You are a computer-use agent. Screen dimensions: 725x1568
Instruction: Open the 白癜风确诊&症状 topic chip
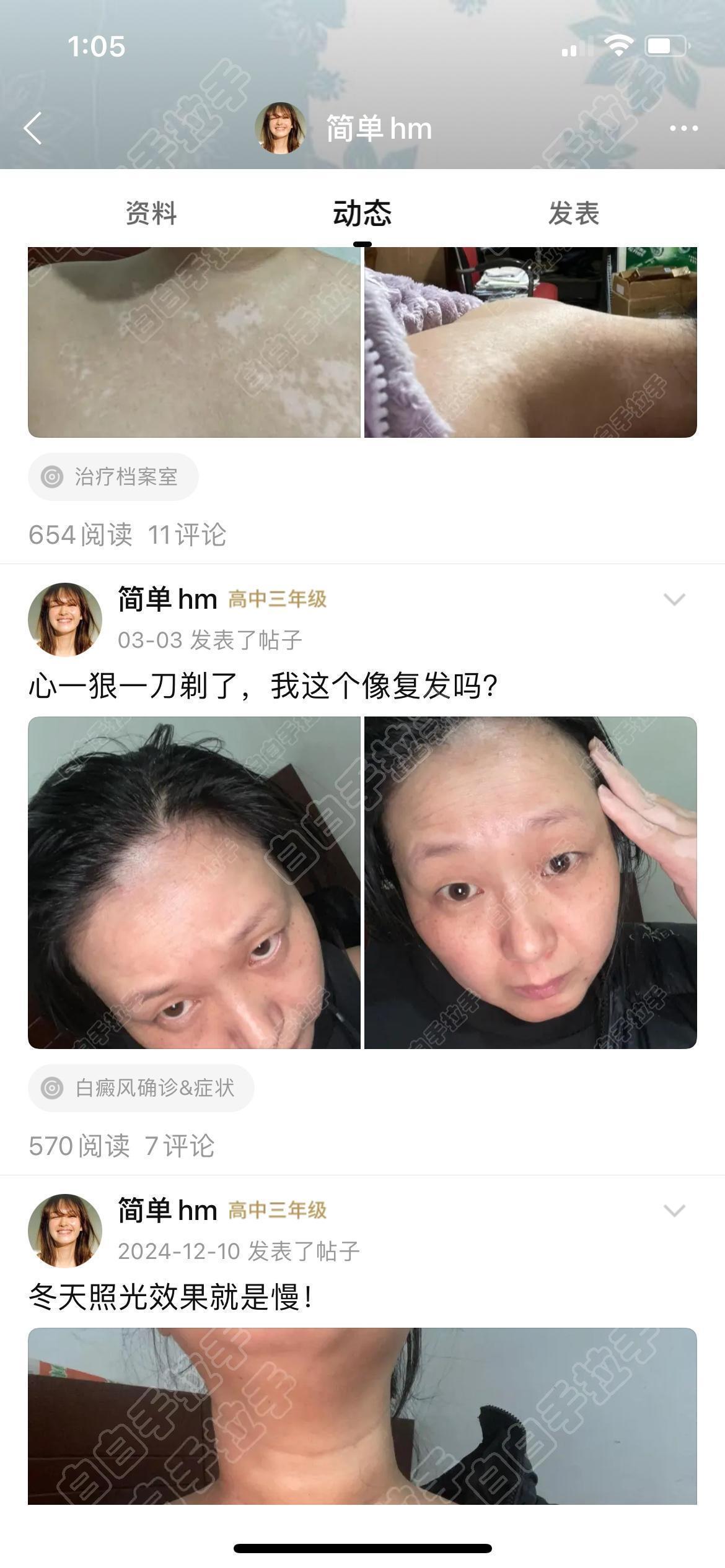point(141,1088)
